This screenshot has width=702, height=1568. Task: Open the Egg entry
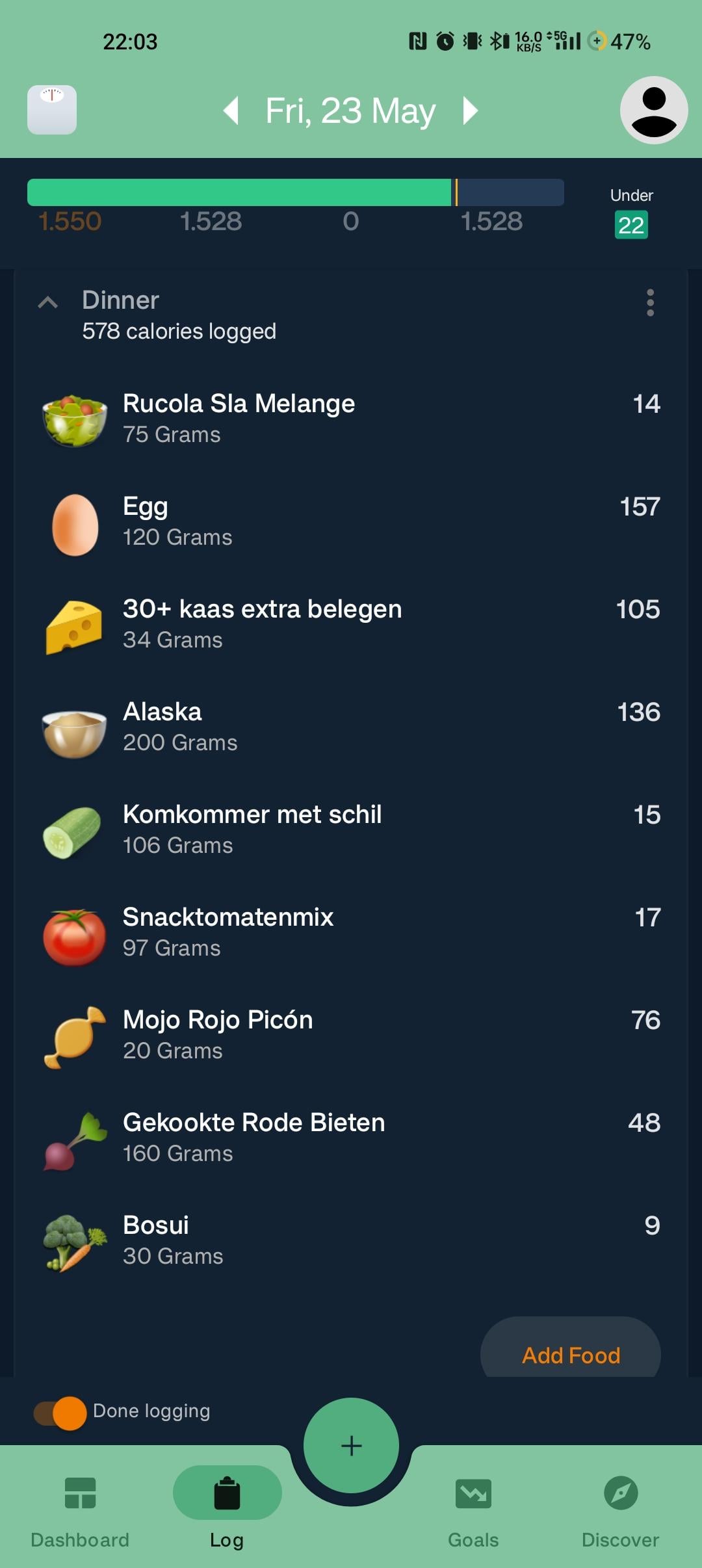pyautogui.click(x=351, y=521)
